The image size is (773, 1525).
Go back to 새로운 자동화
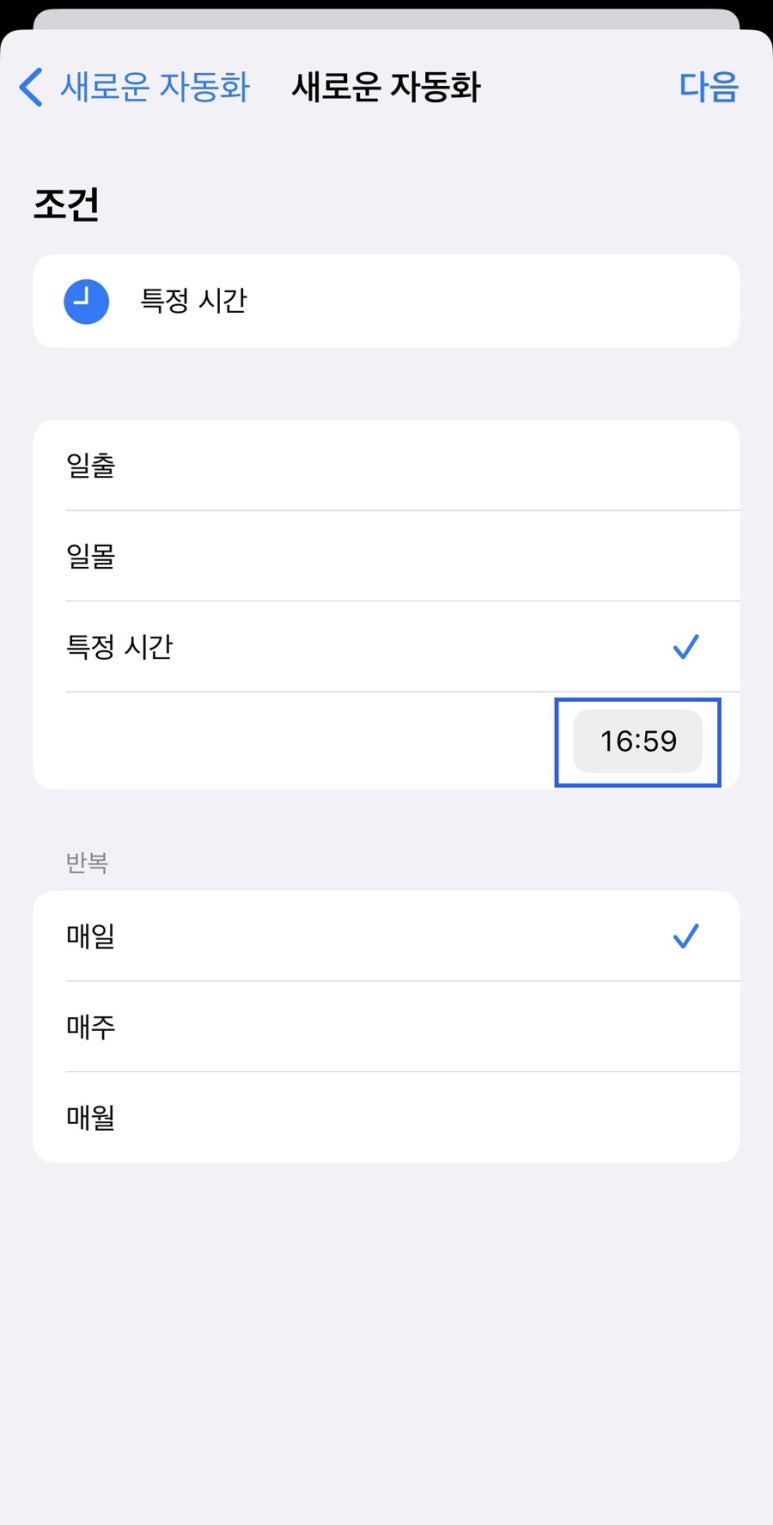[134, 88]
